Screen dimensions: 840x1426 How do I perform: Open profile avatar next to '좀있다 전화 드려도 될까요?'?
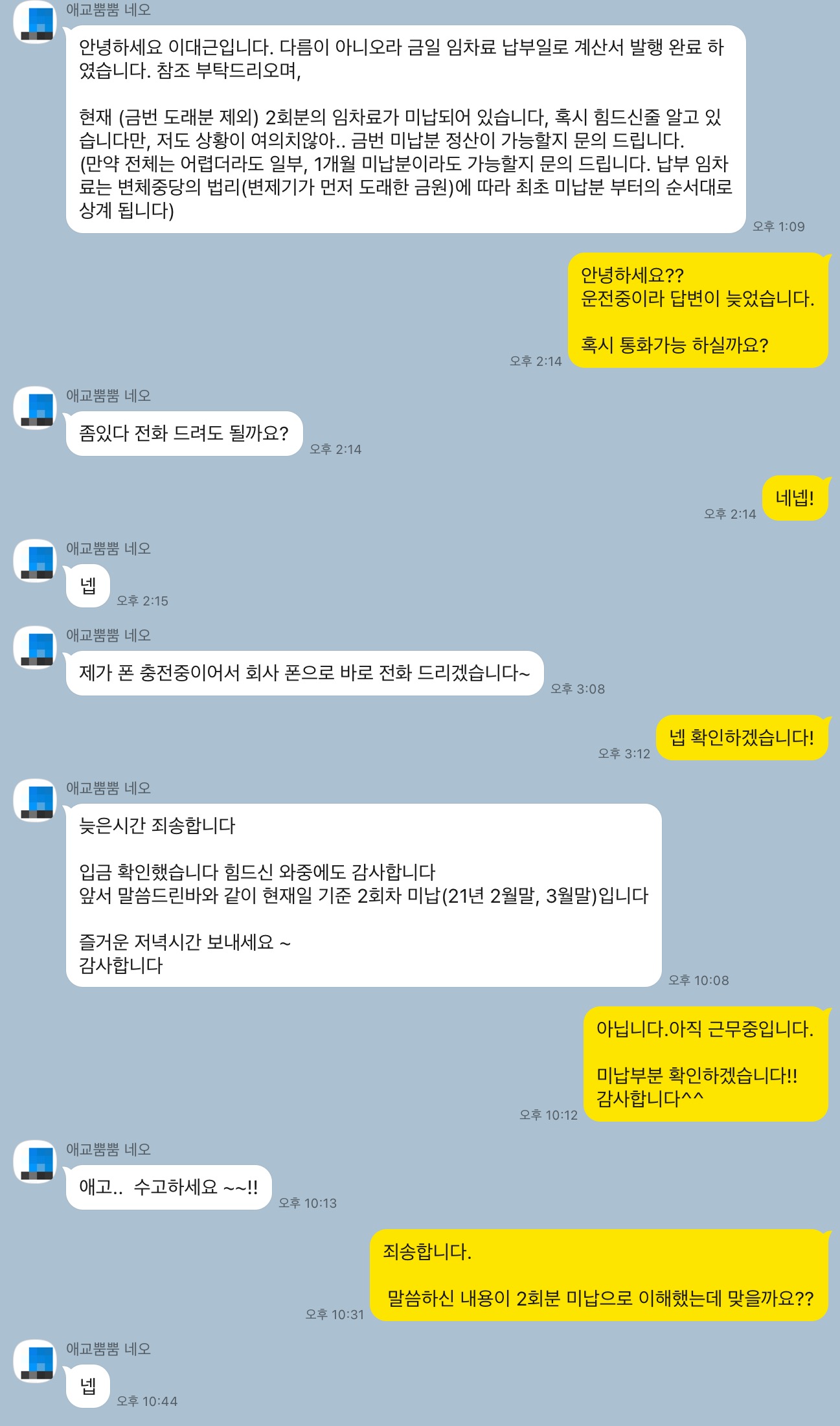(x=35, y=408)
